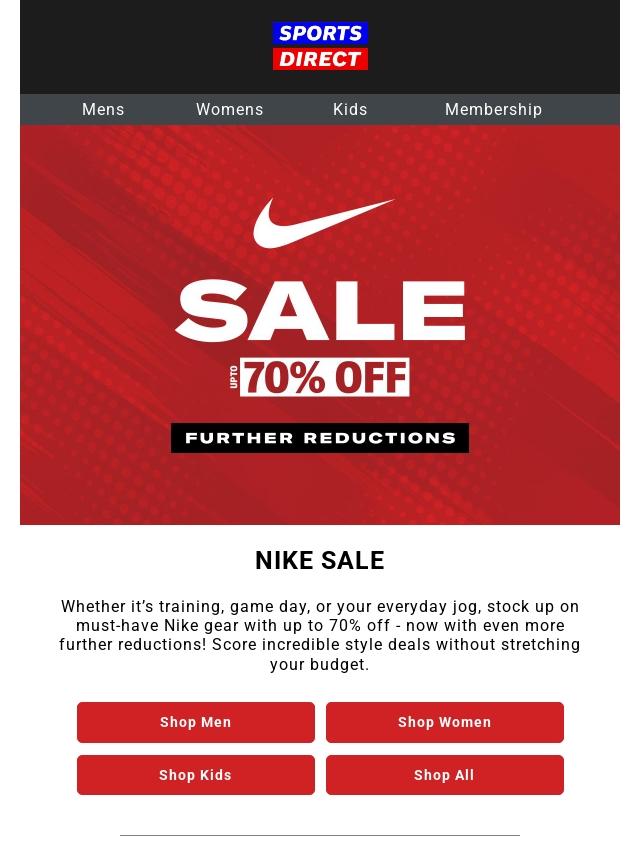Open the Mens category link
This screenshot has width=640, height=854.
click(103, 110)
